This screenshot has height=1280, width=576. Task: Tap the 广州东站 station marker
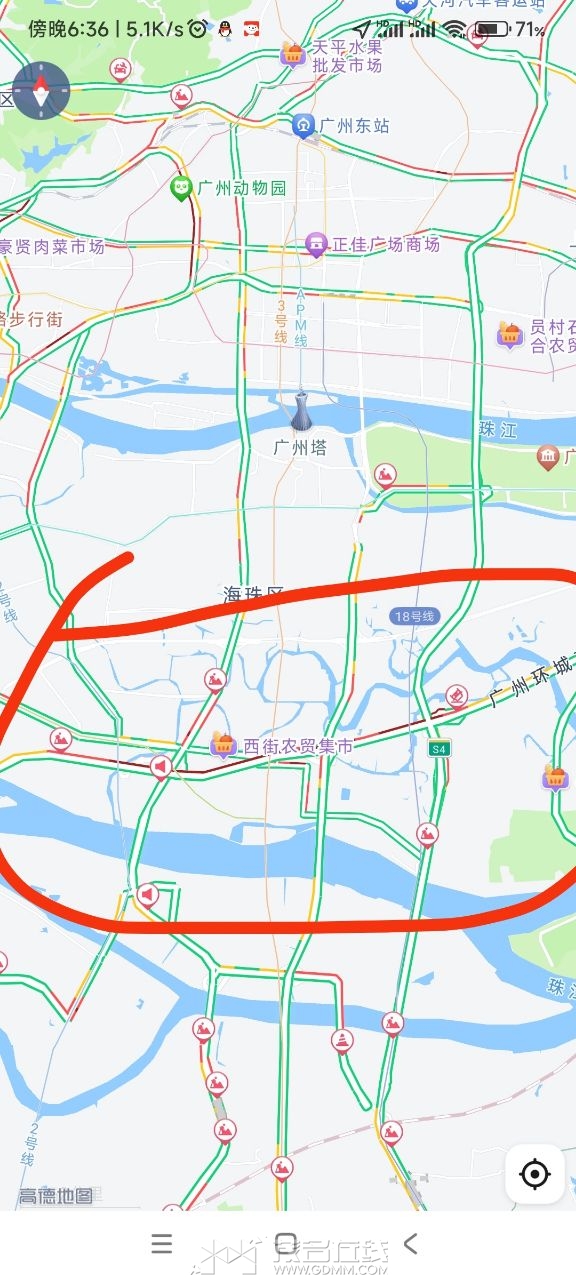tap(304, 126)
